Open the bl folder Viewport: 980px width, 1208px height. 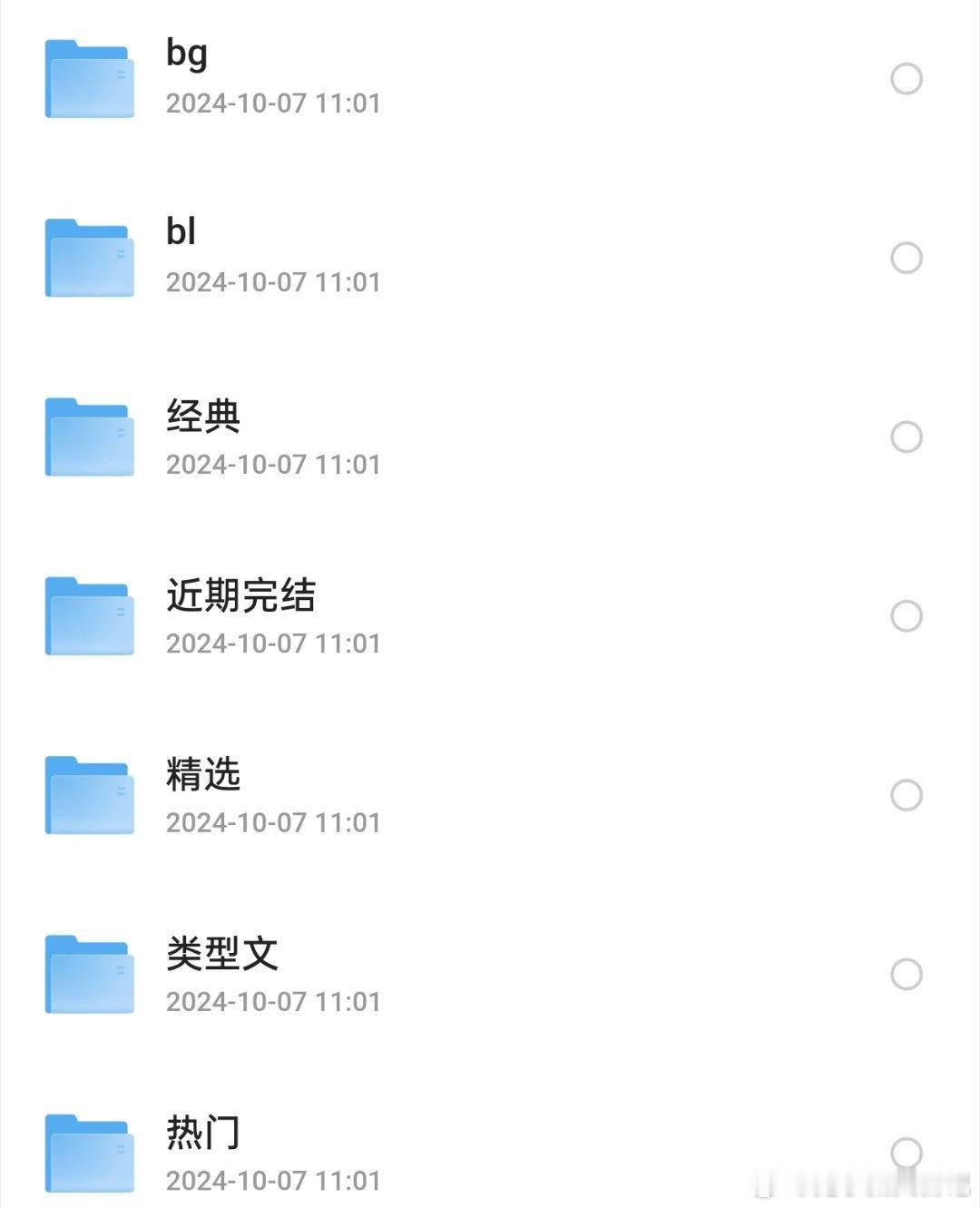(x=490, y=258)
